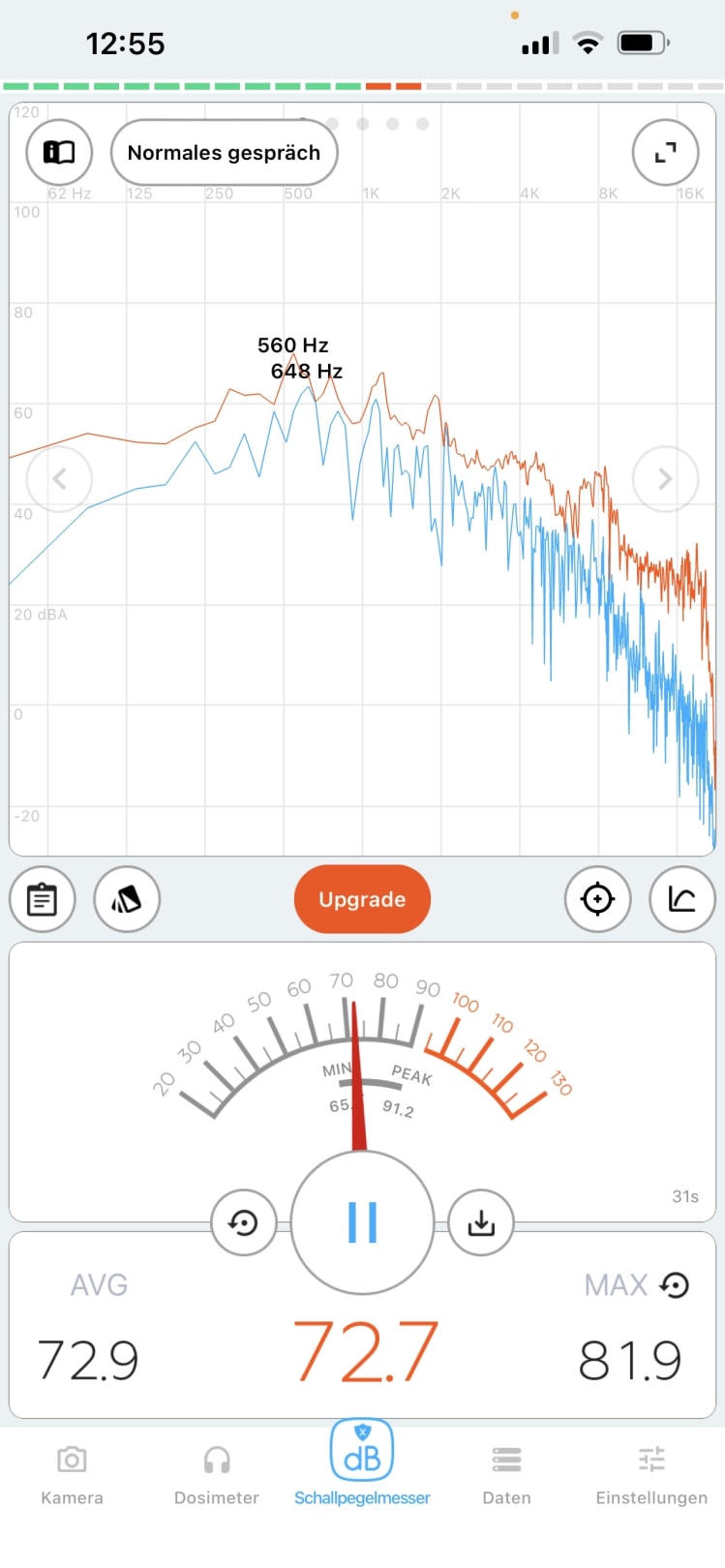Tap the Normales gespräch label button
725x1568 pixels.
tap(224, 152)
